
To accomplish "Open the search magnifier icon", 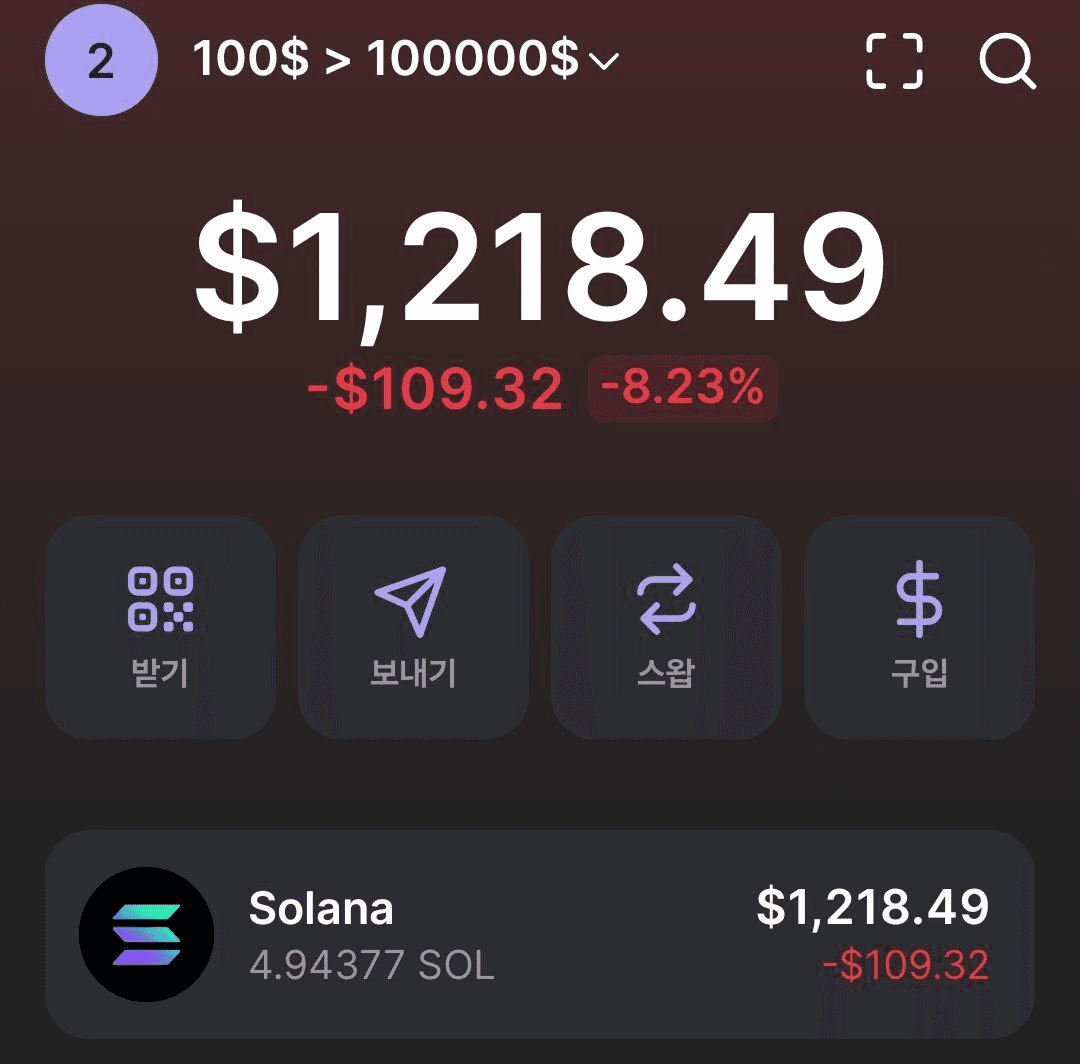I will click(1006, 62).
